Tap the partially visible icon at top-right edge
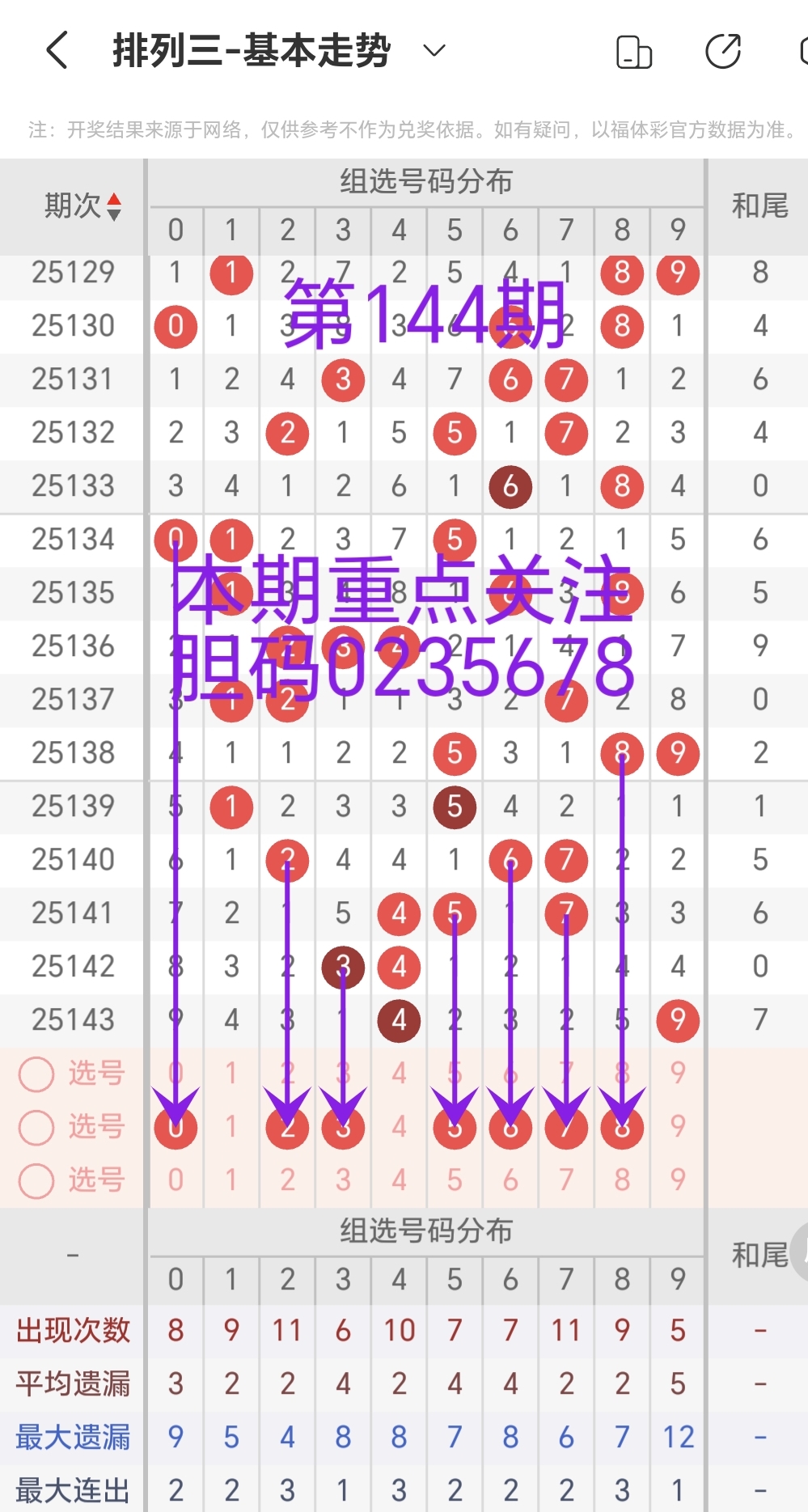Image resolution: width=808 pixels, height=1512 pixels. coord(802,50)
